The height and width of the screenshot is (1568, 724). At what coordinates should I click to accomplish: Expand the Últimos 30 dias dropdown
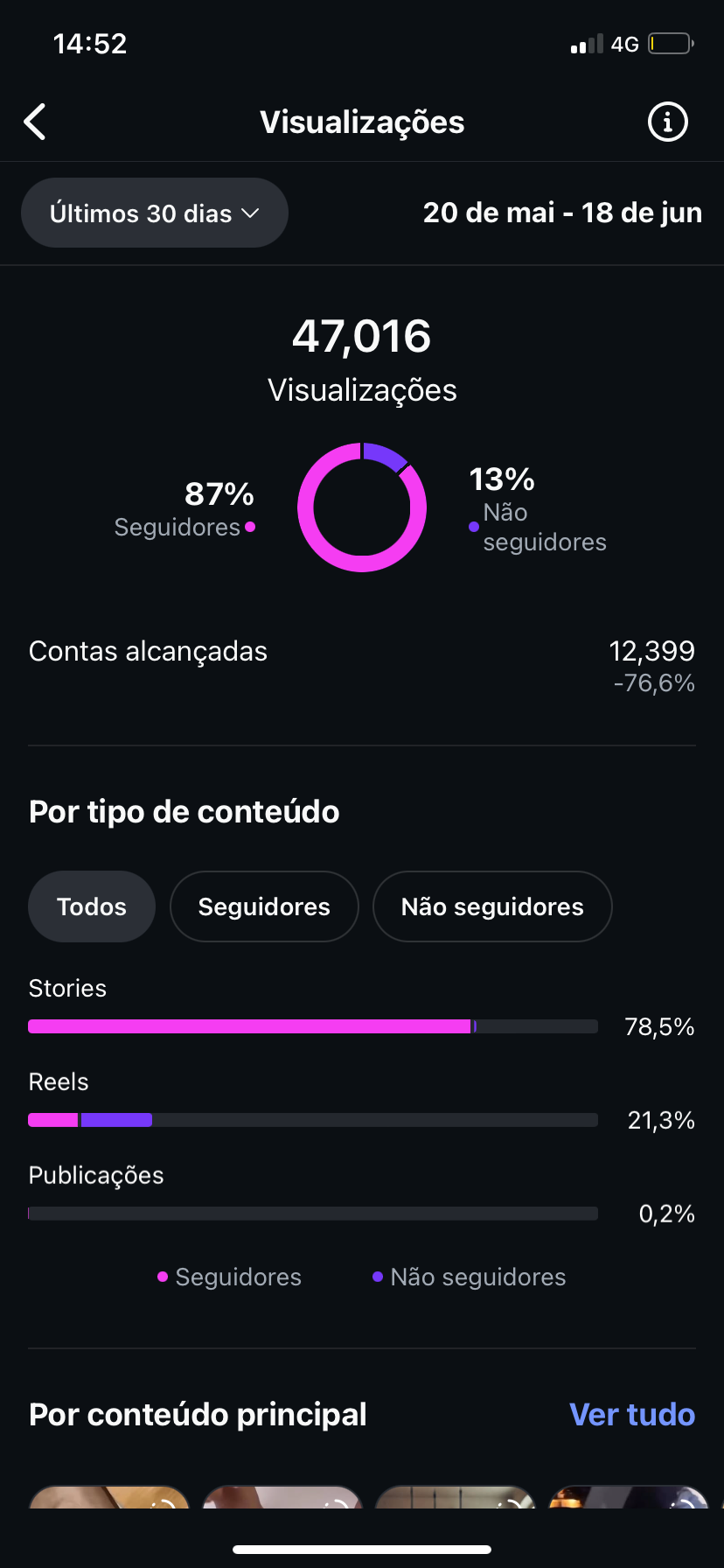click(155, 213)
